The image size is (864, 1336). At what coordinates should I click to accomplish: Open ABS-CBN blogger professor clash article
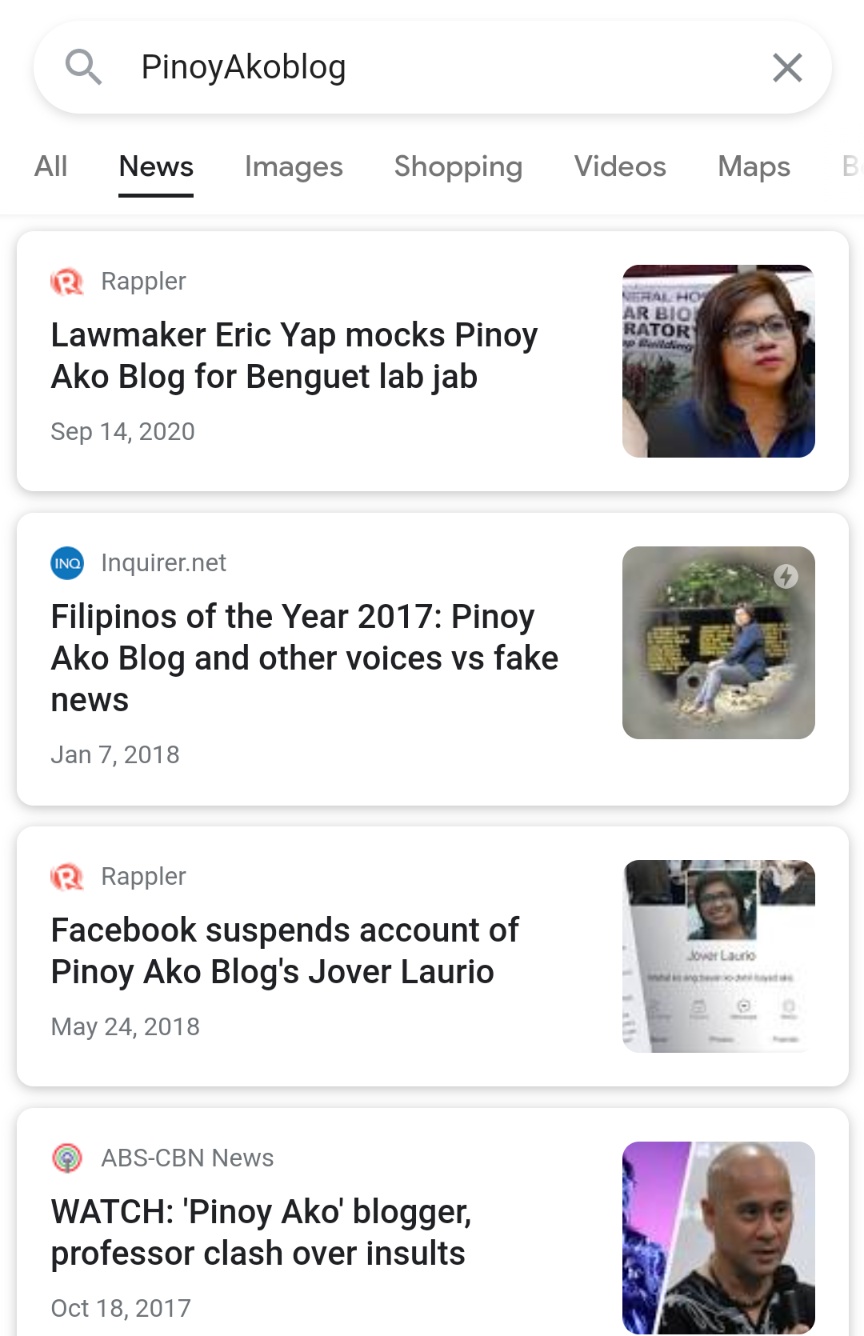pos(260,1232)
